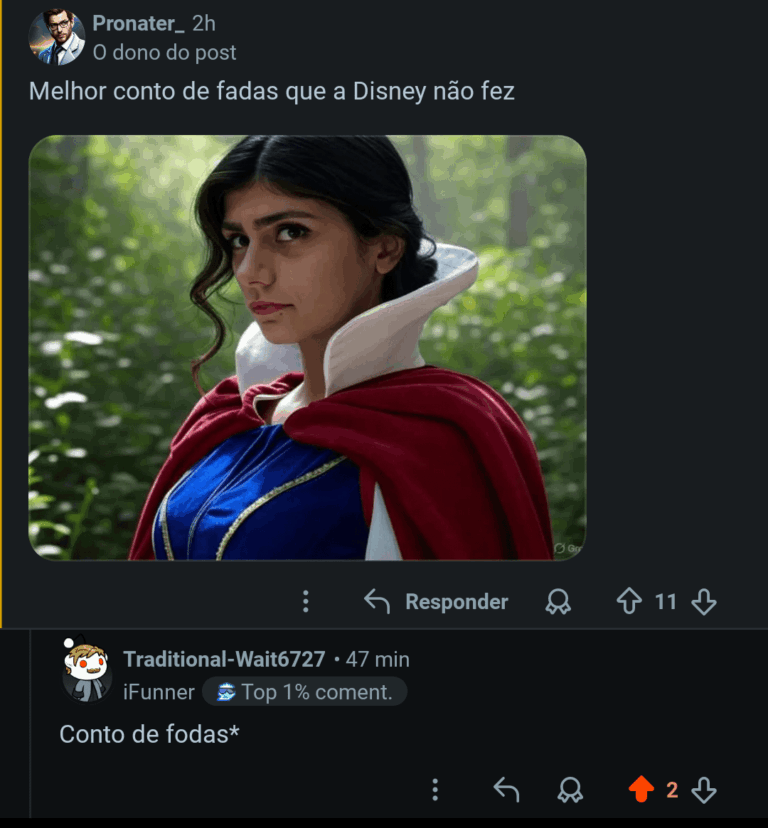Open overflow menu under Traditional-Wait6727's comment
The height and width of the screenshot is (828, 768).
click(x=435, y=790)
